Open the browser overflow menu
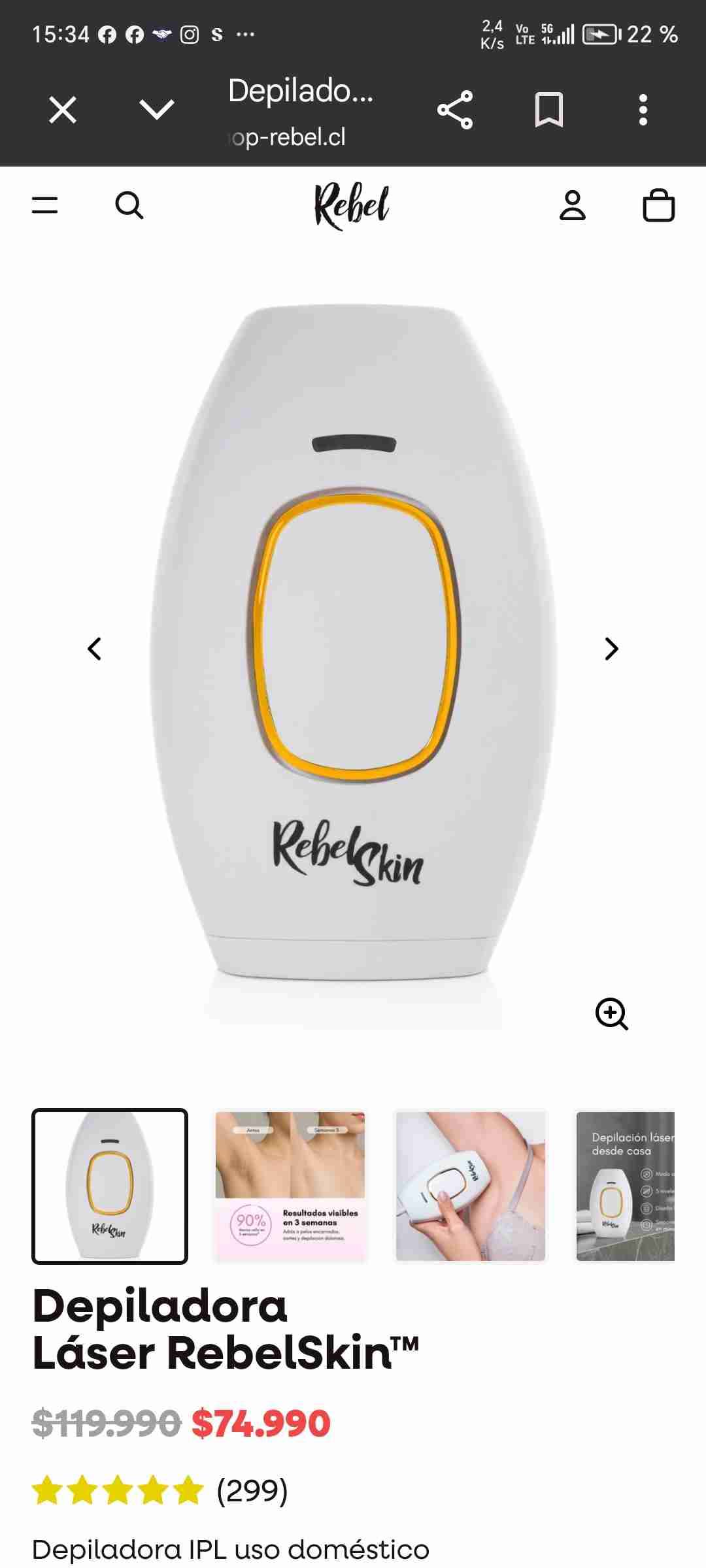706x1568 pixels. click(x=643, y=110)
